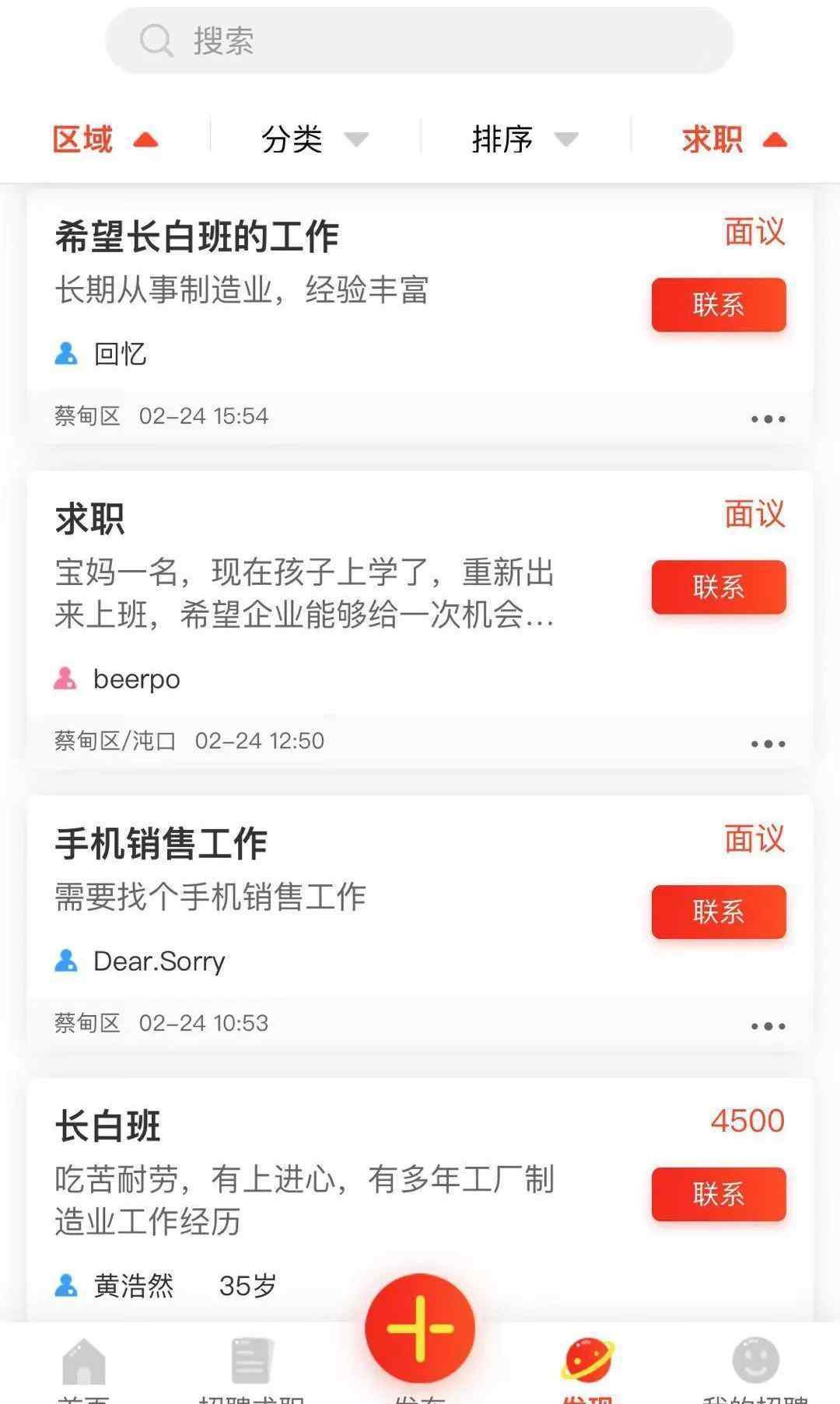Show more options on beerpo's post
This screenshot has height=1404, width=840.
coord(768,744)
